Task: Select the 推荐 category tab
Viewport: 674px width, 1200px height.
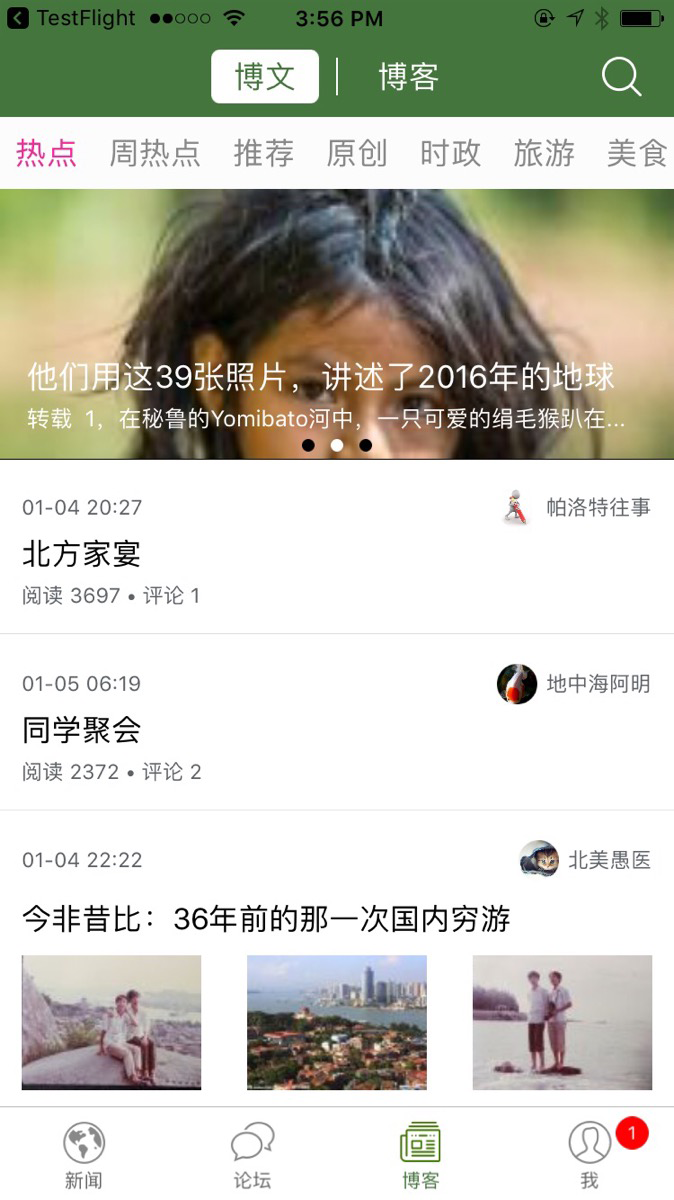Action: point(264,153)
